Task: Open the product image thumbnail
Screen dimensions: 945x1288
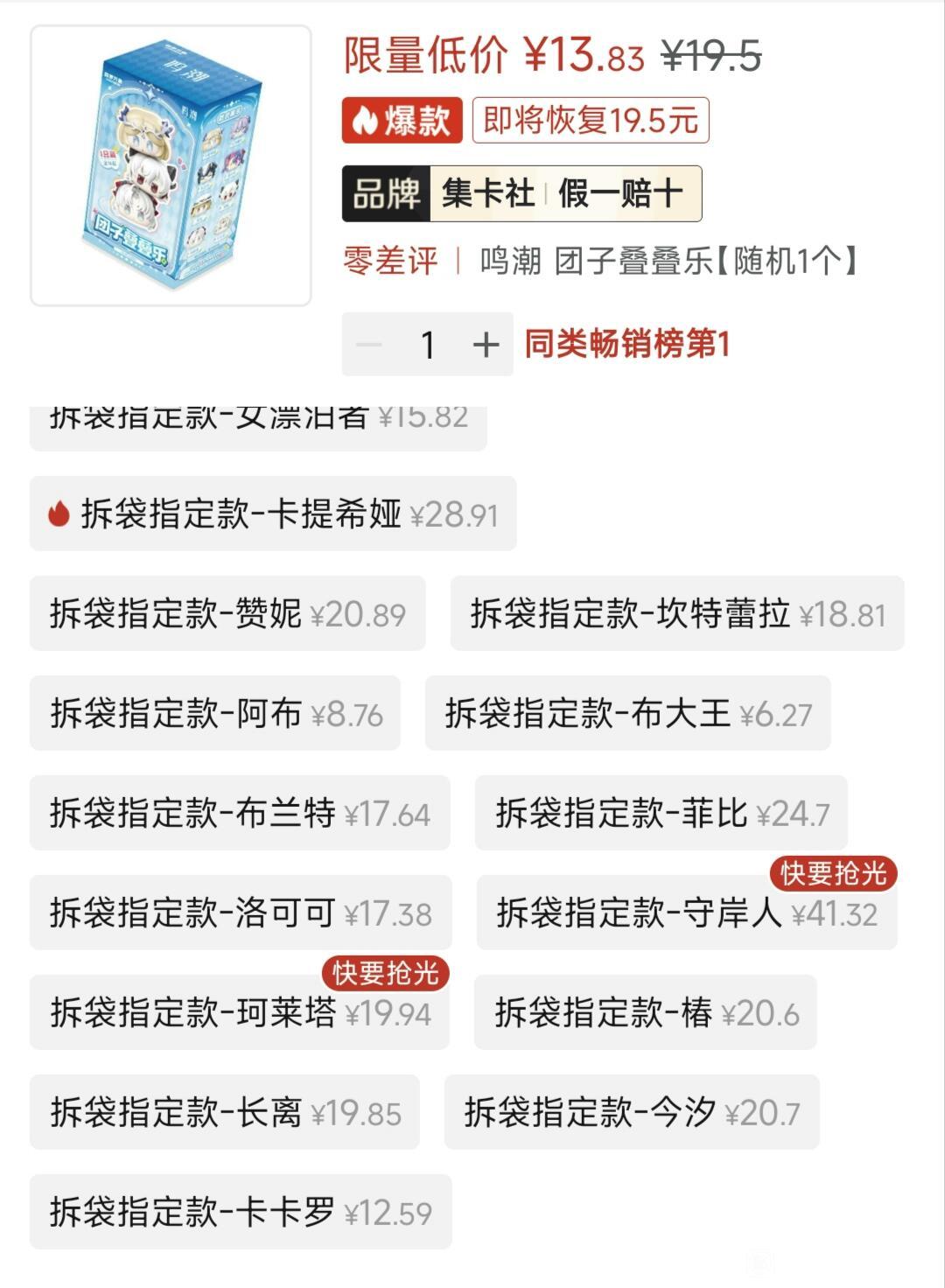Action: click(x=171, y=165)
